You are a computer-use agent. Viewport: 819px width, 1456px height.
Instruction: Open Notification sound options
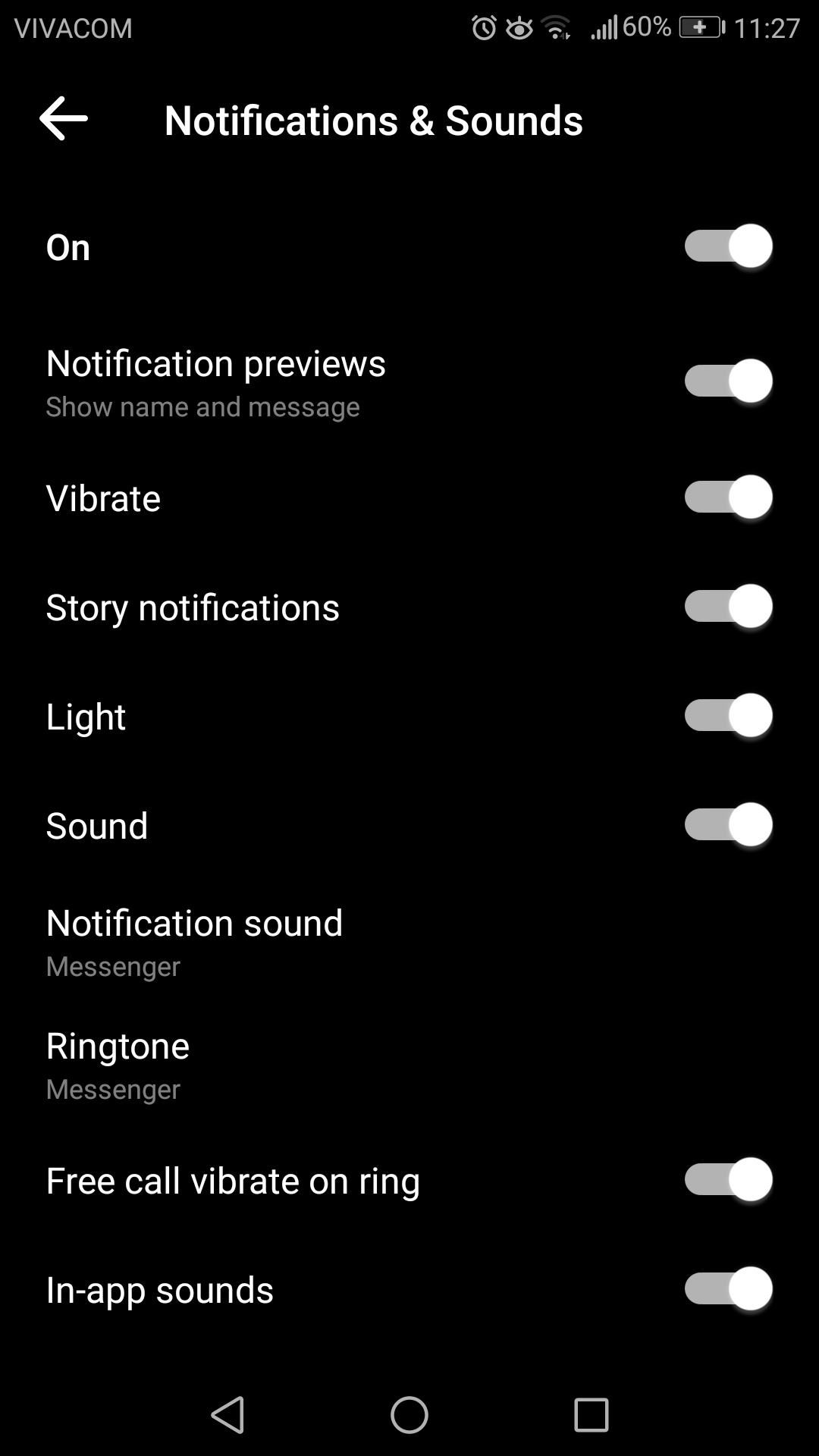pos(194,942)
